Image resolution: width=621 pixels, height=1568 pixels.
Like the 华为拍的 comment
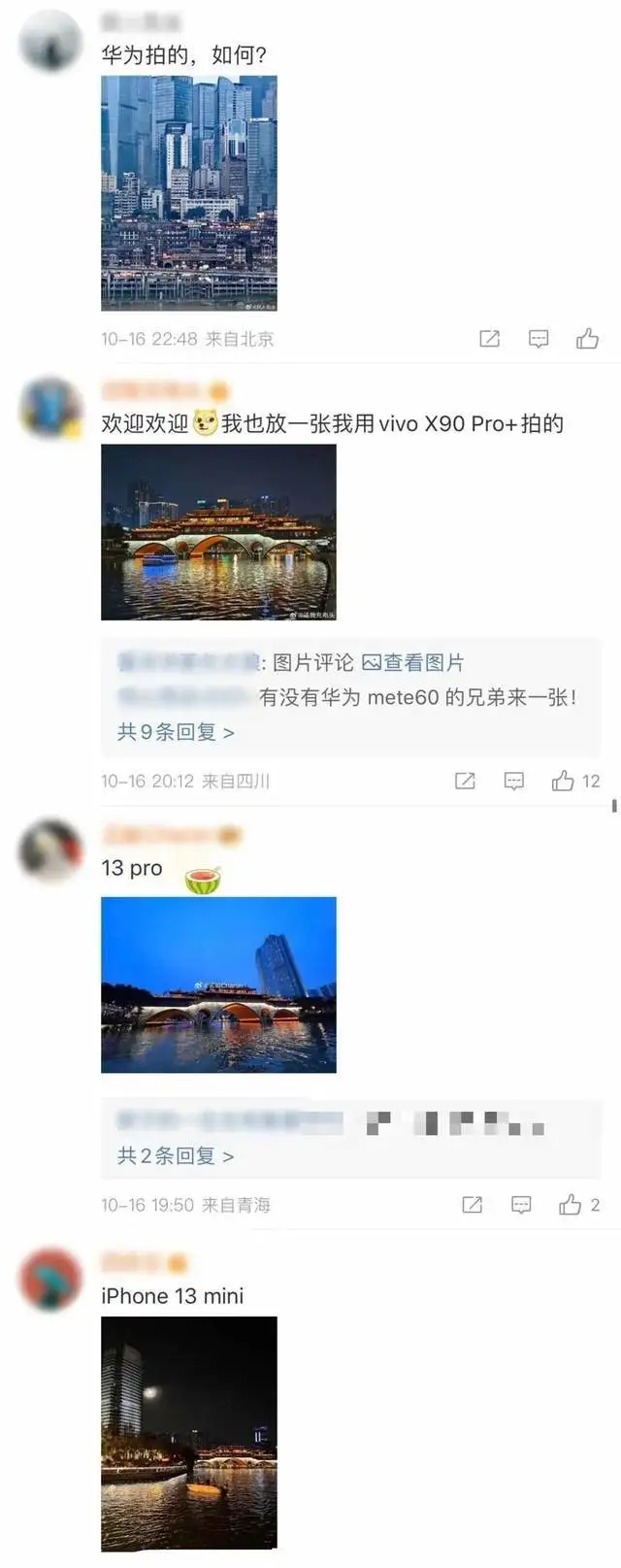point(587,339)
